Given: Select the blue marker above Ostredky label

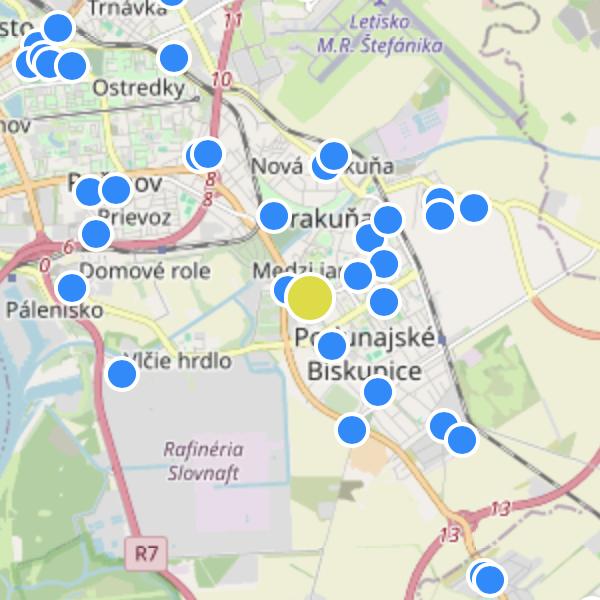Looking at the screenshot, I should pyautogui.click(x=174, y=57).
